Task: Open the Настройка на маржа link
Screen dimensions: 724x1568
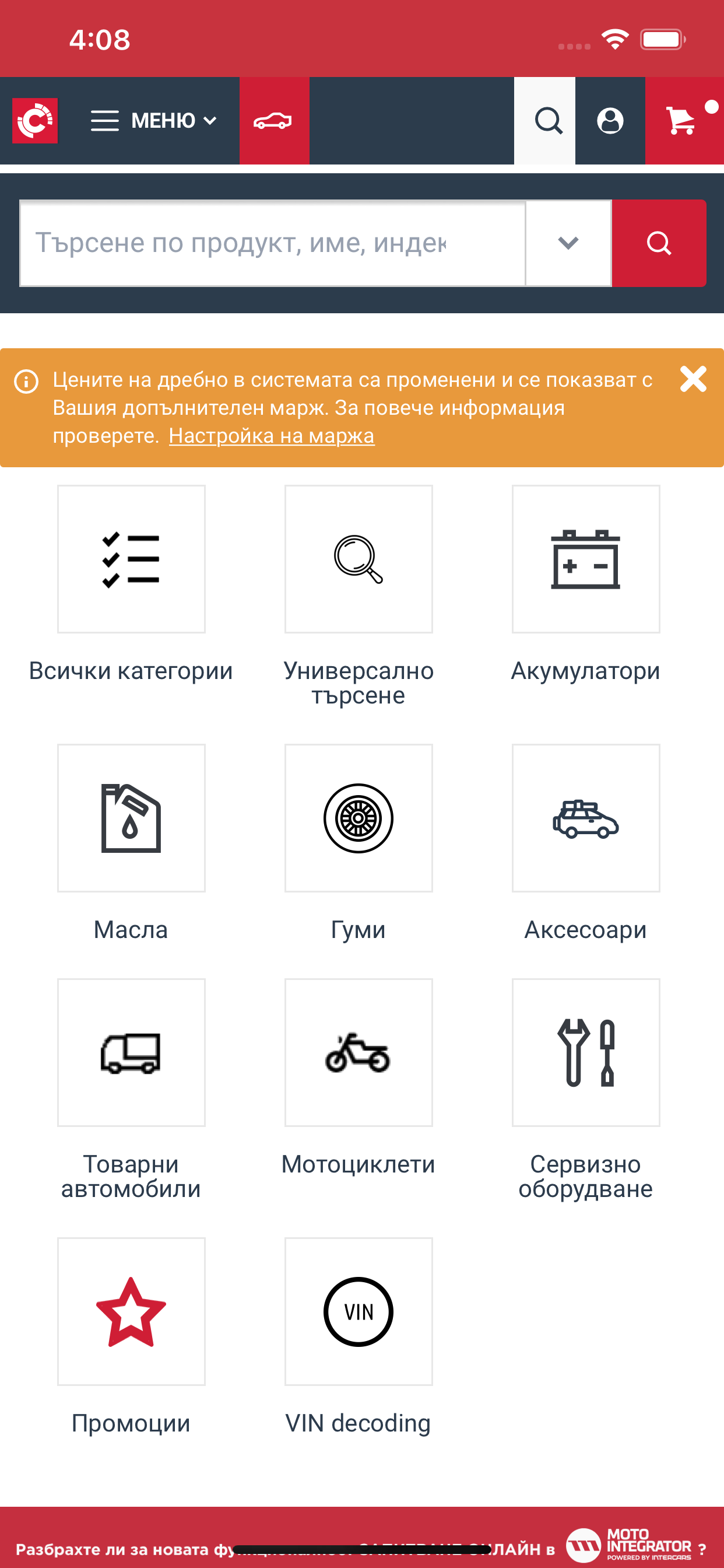Action: [x=272, y=436]
